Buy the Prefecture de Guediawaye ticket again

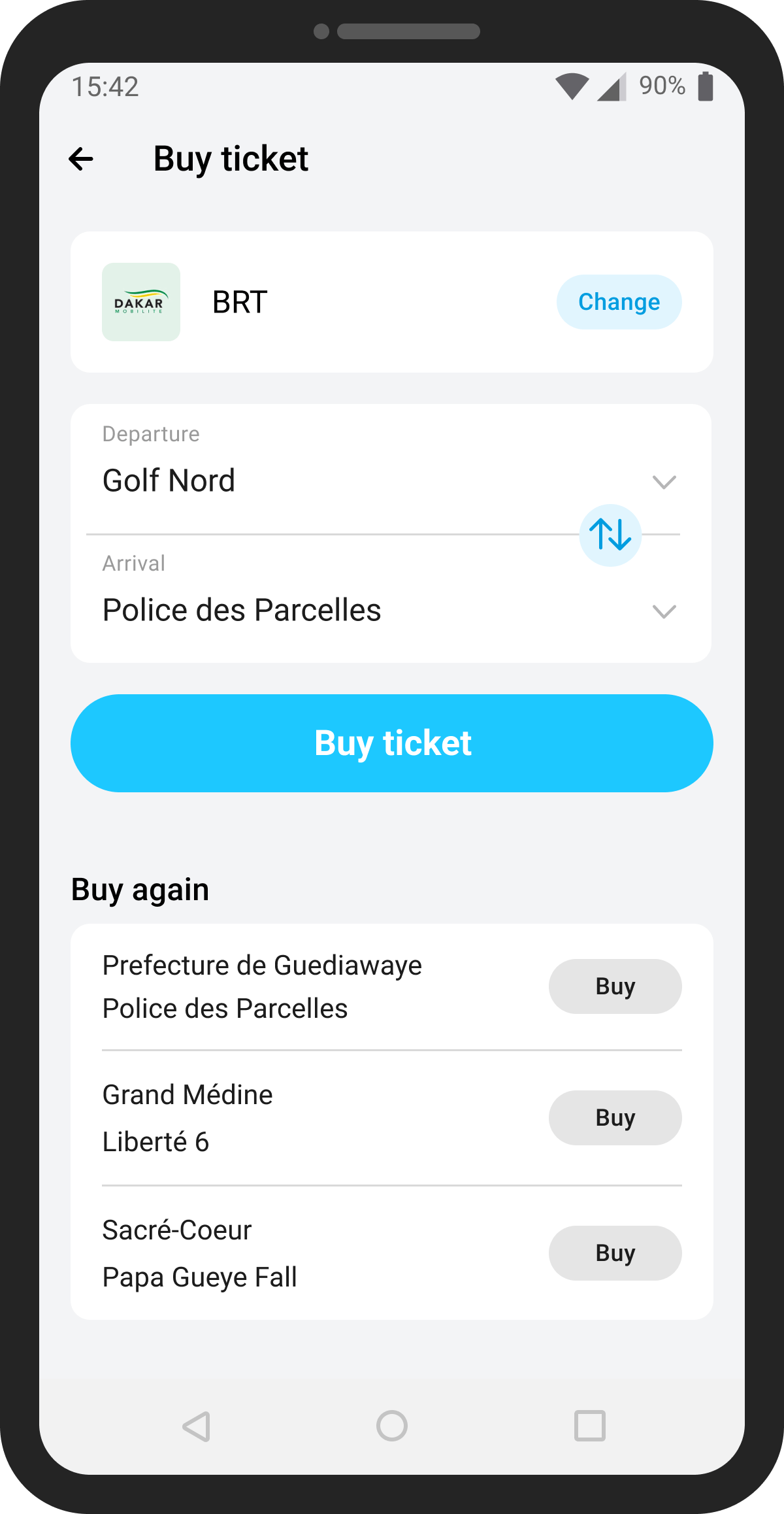pos(615,986)
